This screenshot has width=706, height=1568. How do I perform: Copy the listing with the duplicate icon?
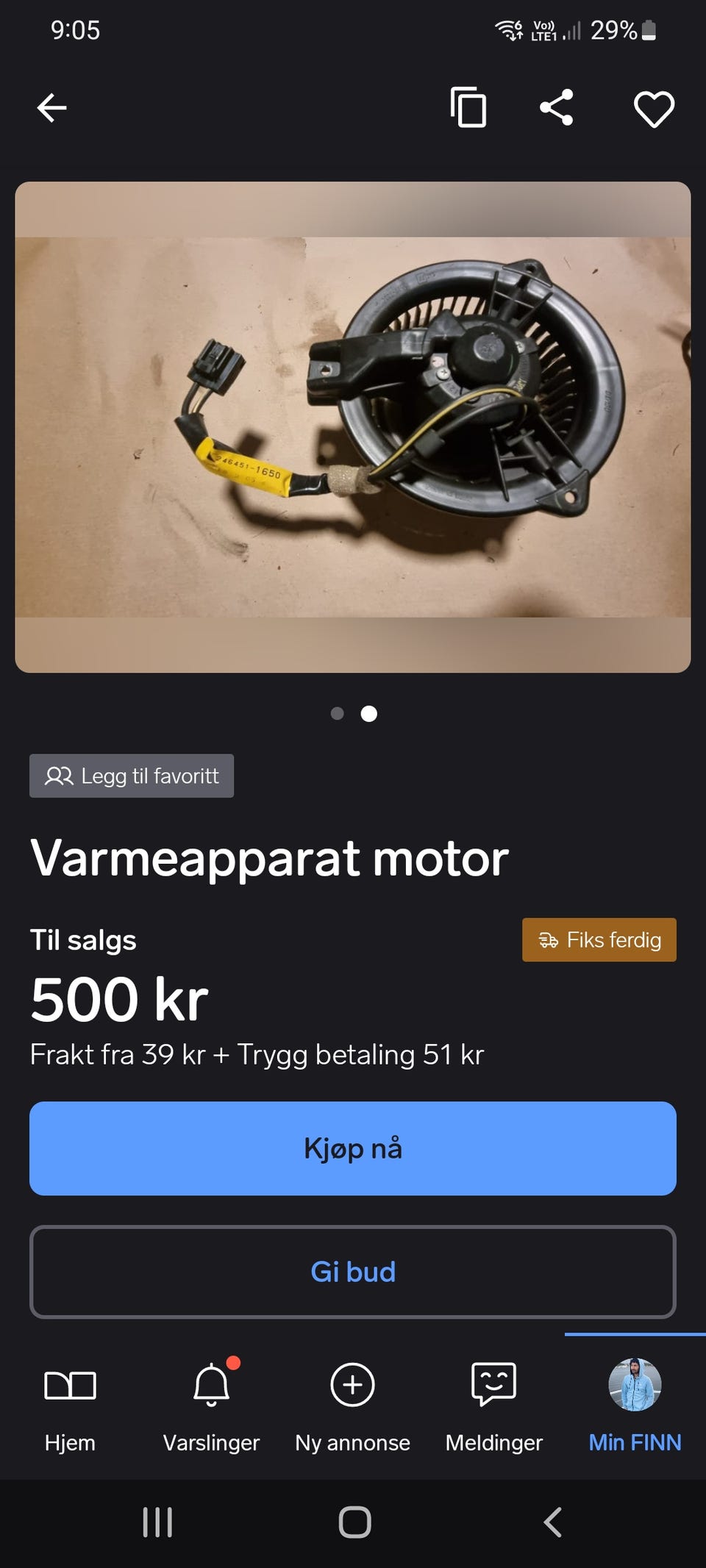(x=468, y=108)
